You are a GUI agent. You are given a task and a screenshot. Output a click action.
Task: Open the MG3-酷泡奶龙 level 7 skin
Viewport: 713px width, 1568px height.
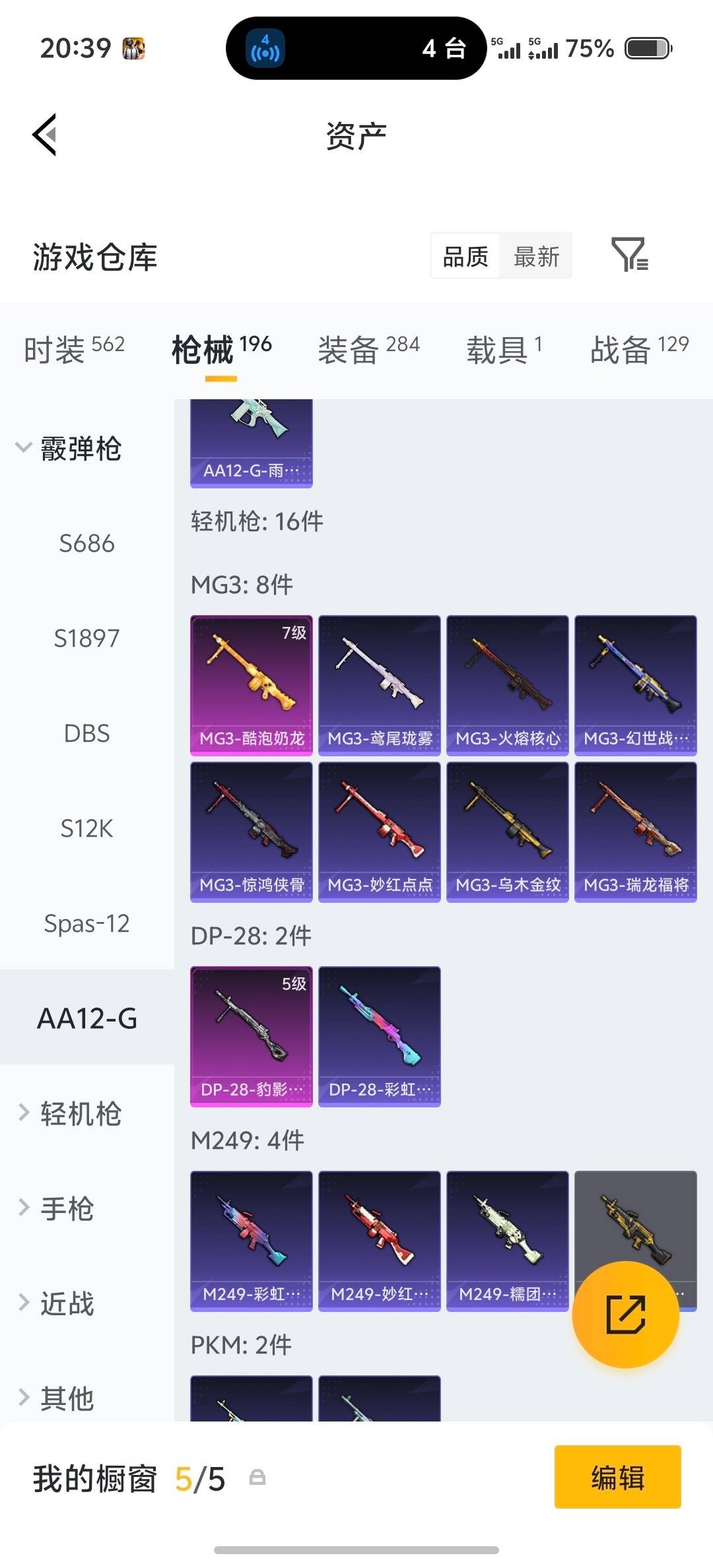[x=251, y=684]
